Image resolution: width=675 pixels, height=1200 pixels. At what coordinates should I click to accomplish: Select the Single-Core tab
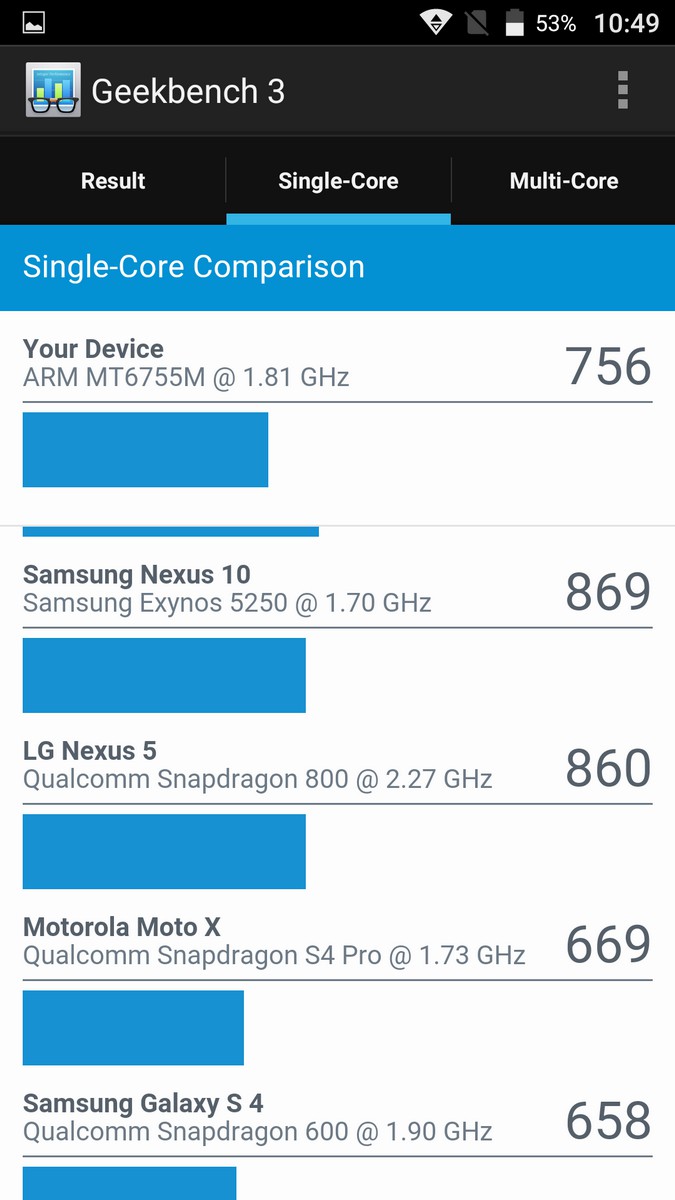338,181
